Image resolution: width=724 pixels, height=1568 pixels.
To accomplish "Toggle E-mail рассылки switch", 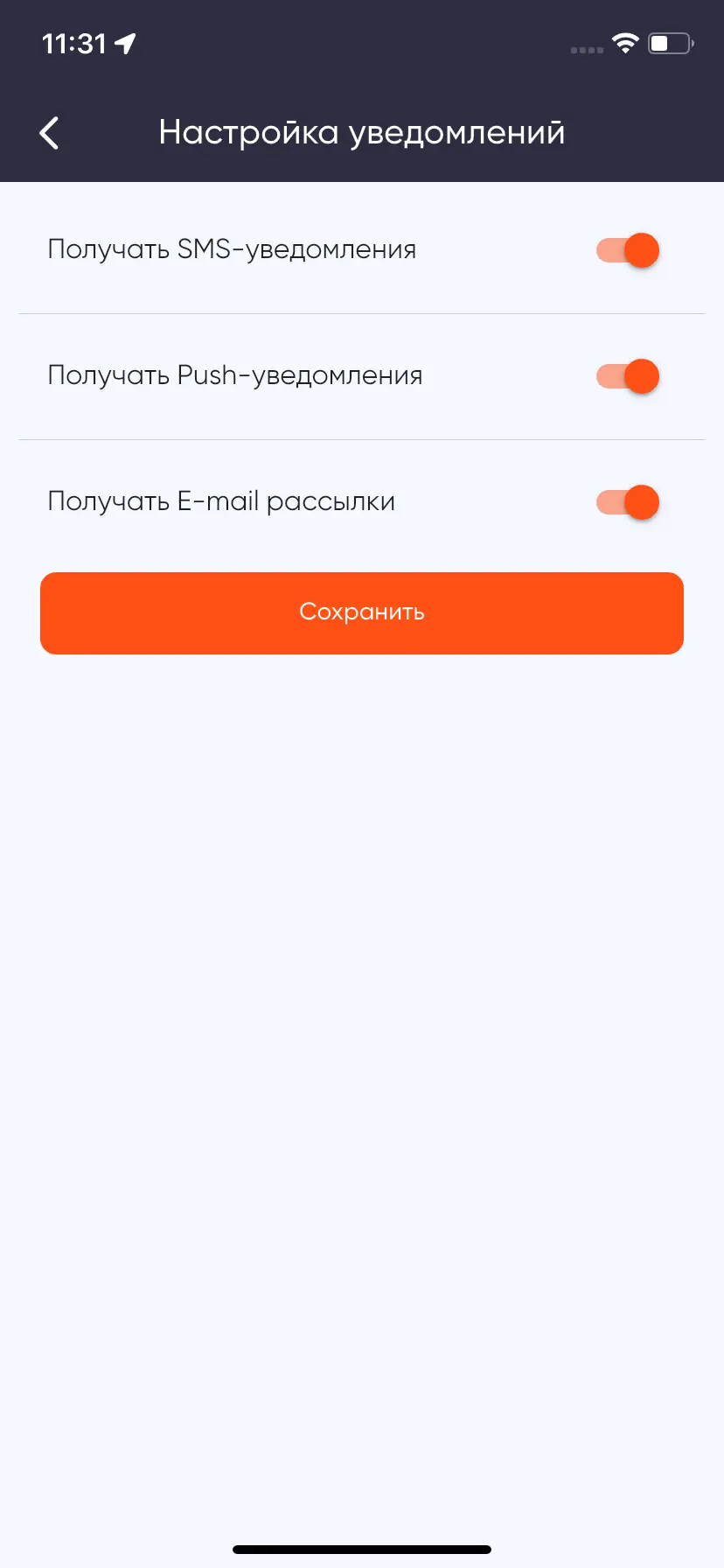I will pyautogui.click(x=628, y=502).
